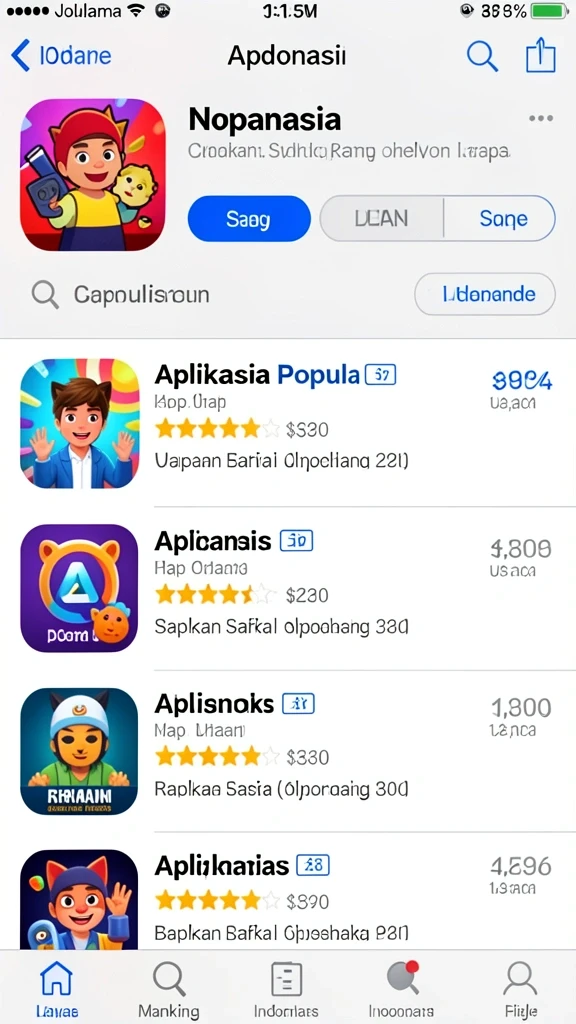Switch to the Indonlars tab
This screenshot has width=576, height=1024.
tap(286, 989)
